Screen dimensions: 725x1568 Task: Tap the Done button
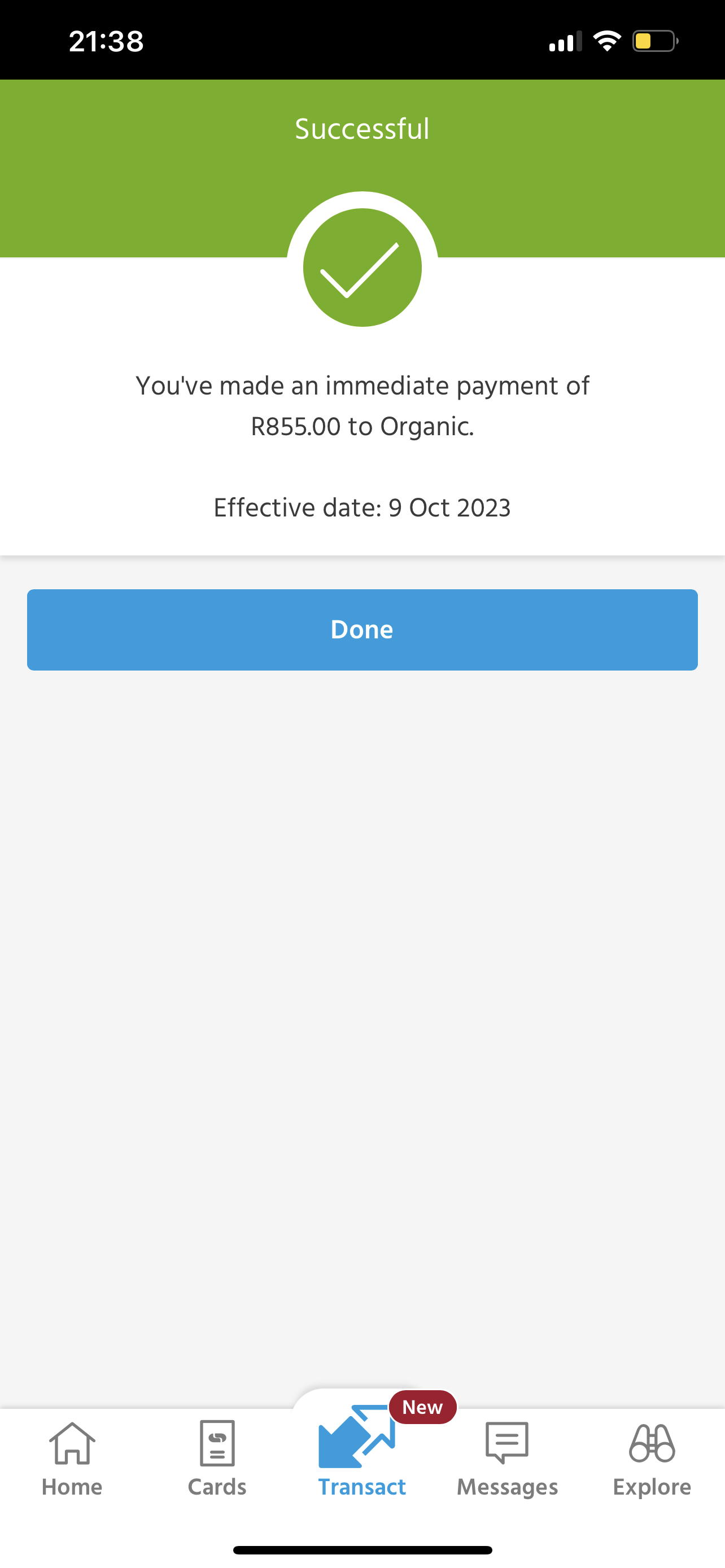click(362, 629)
